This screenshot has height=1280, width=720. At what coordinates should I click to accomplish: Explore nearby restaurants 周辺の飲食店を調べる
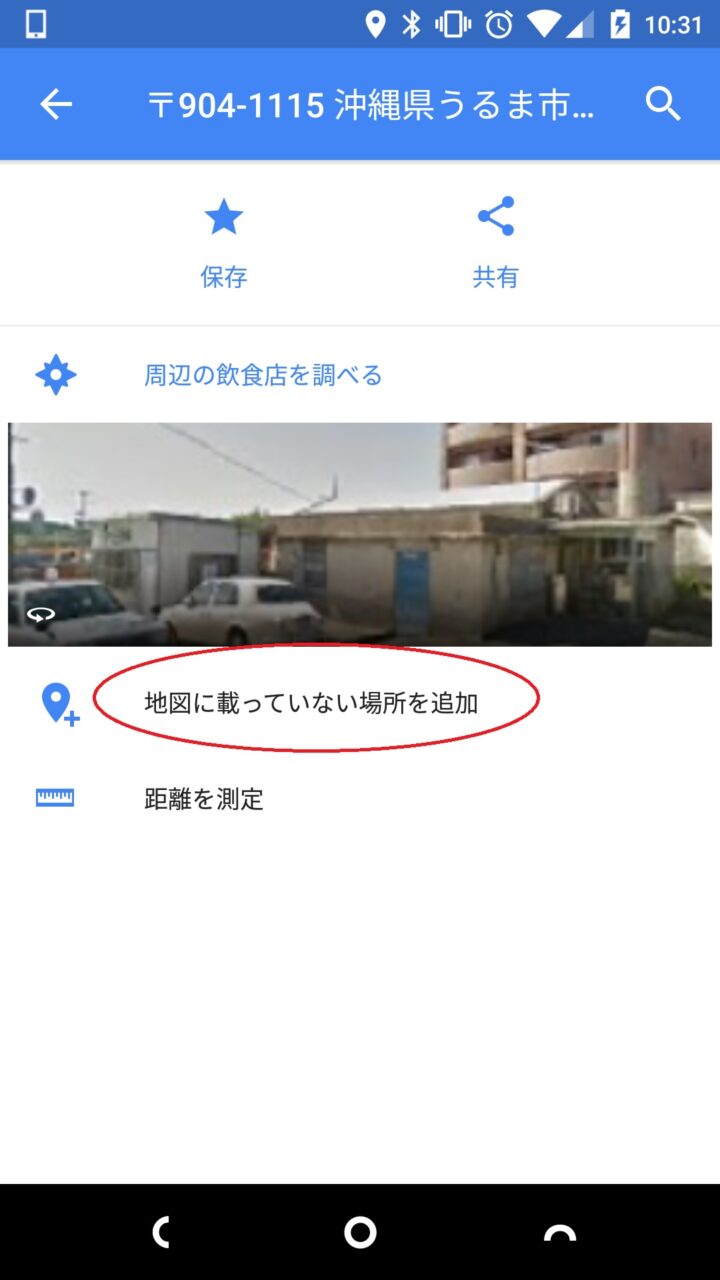point(263,375)
